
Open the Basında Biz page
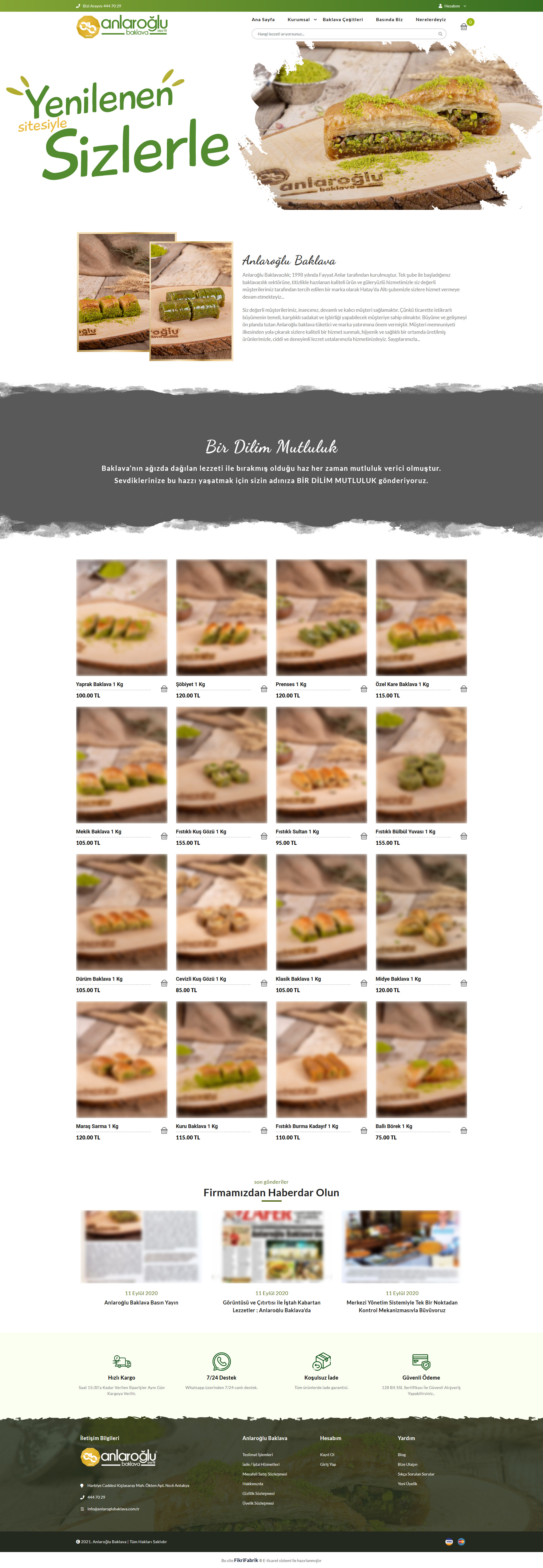pyautogui.click(x=389, y=19)
